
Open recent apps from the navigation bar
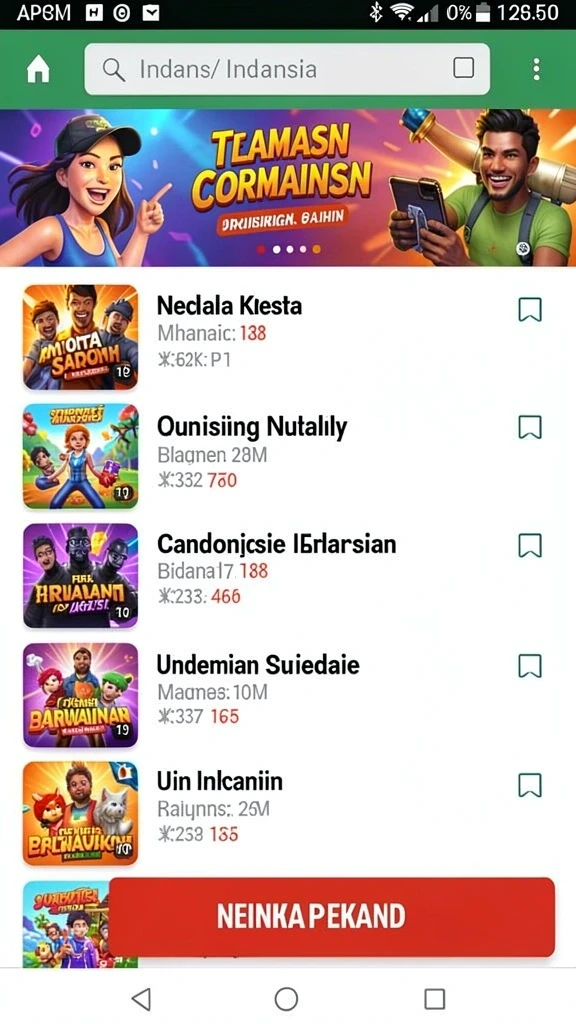click(434, 999)
